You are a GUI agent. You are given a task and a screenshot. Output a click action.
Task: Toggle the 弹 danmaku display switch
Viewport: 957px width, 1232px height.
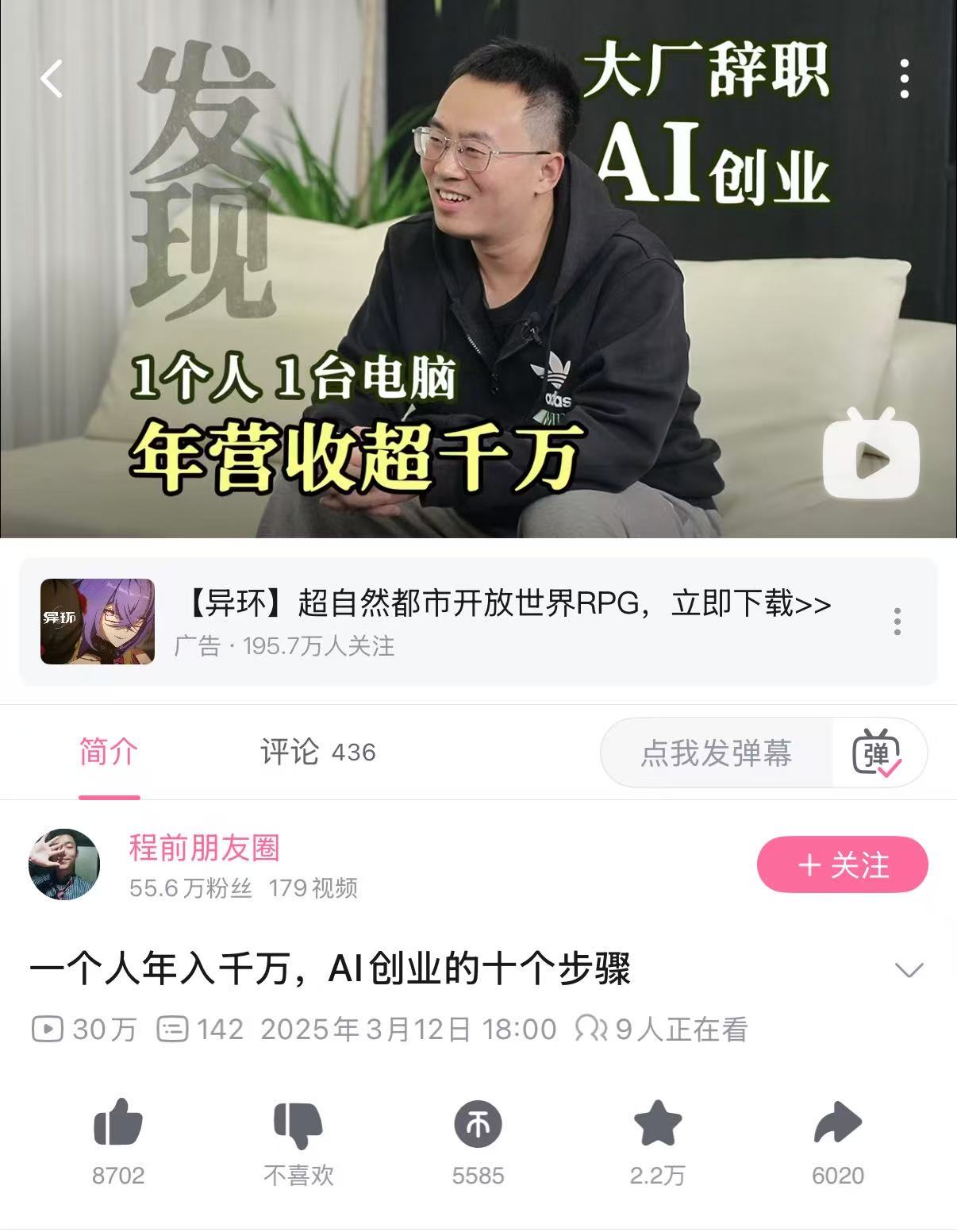click(877, 753)
